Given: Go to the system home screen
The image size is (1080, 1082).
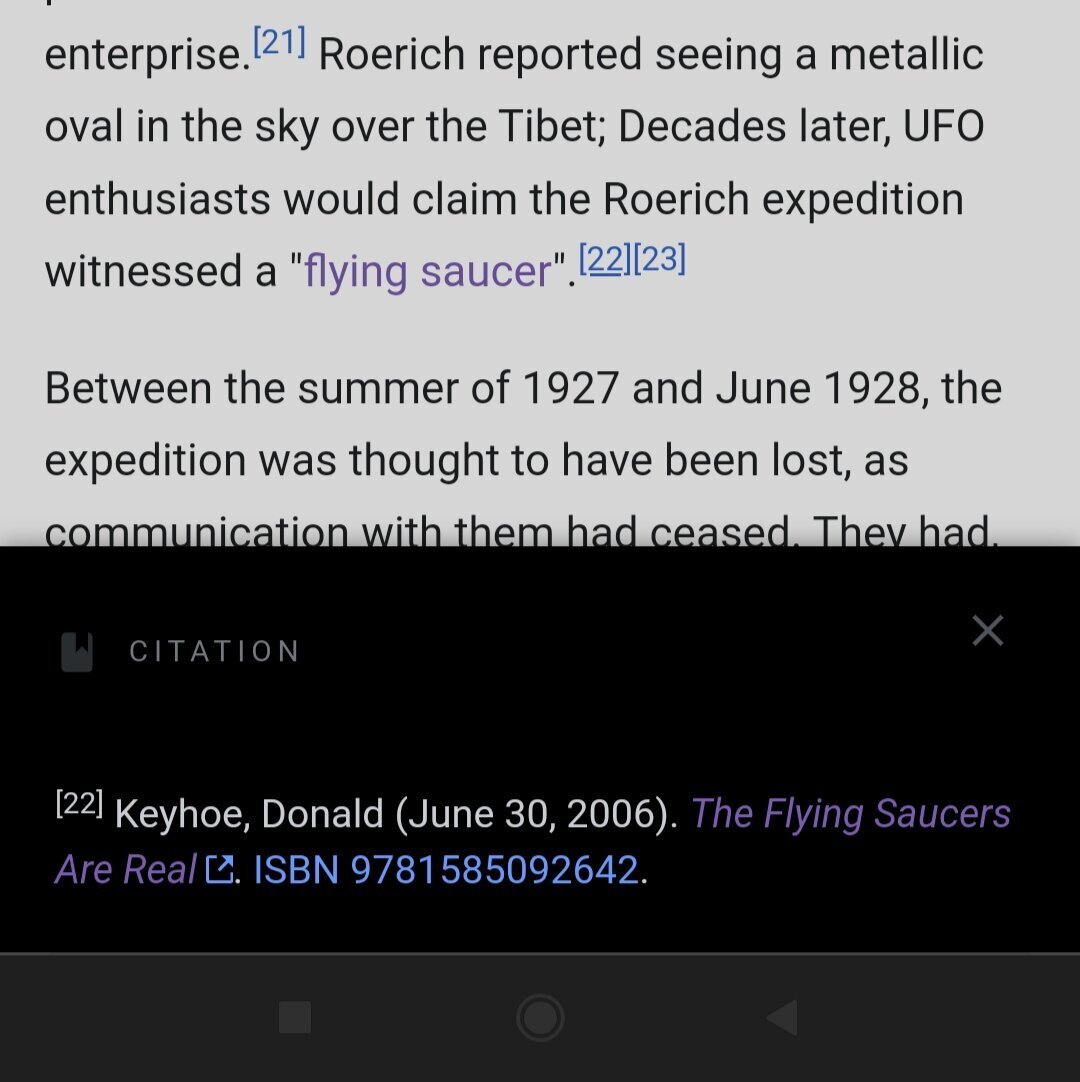Looking at the screenshot, I should [540, 1018].
